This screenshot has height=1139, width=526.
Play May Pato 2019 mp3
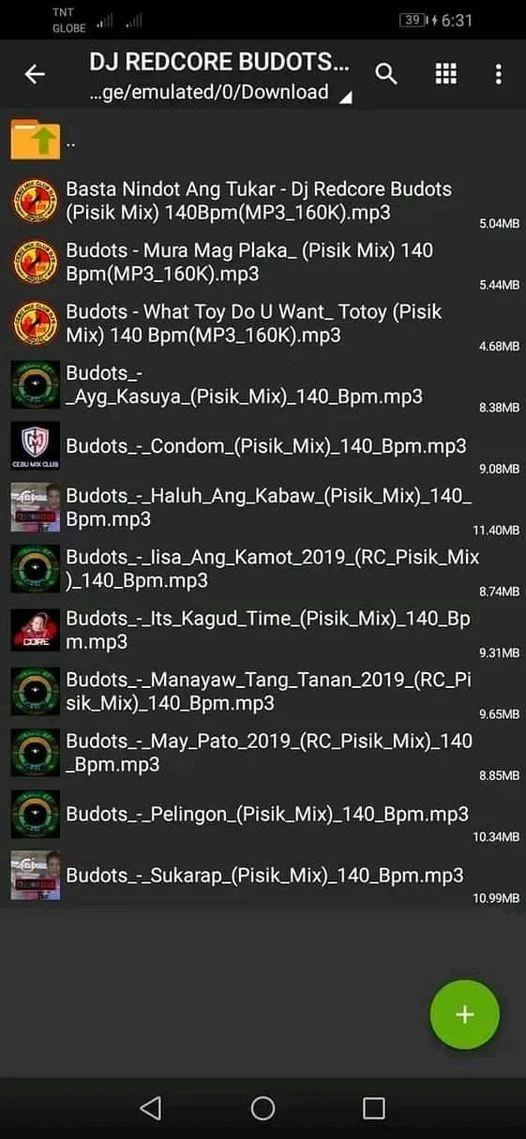tap(263, 753)
